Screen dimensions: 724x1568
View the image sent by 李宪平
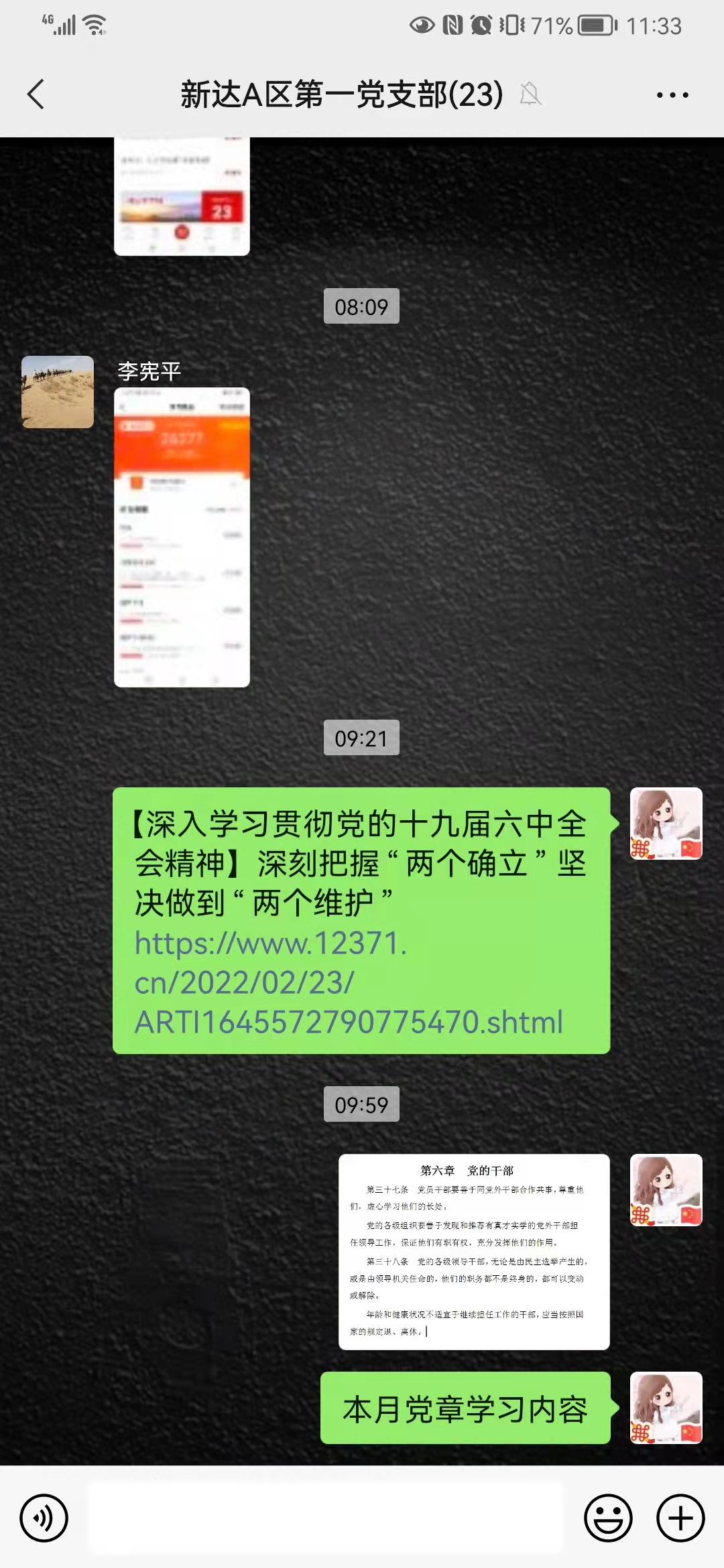pyautogui.click(x=182, y=537)
